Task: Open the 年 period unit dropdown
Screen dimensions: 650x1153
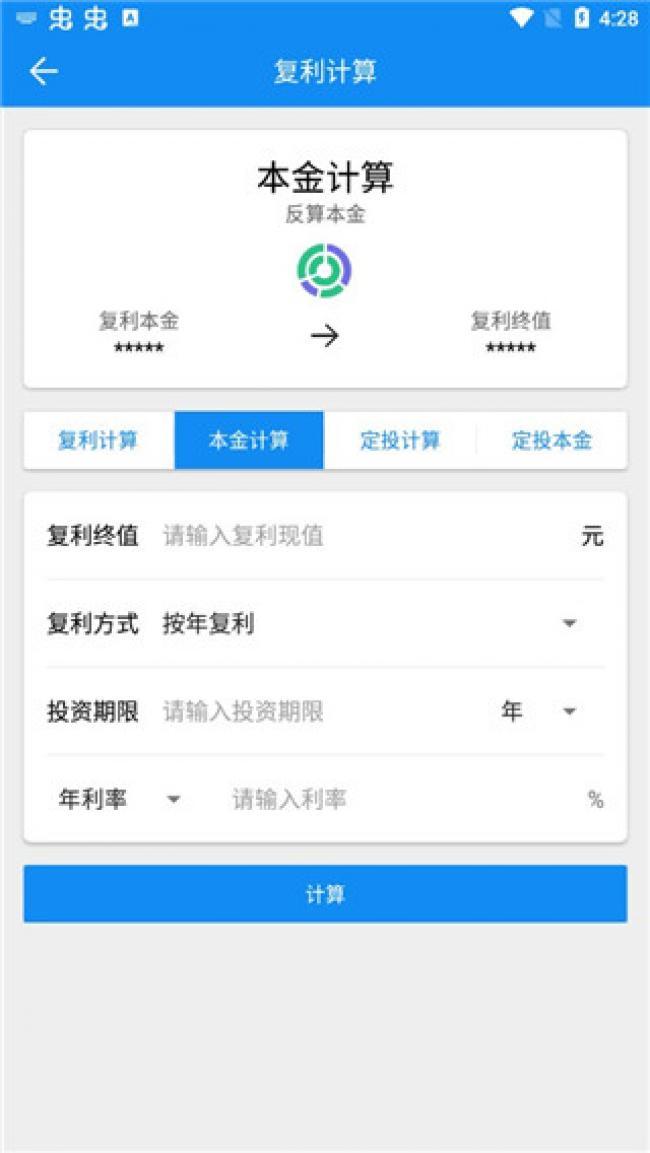Action: tap(539, 712)
